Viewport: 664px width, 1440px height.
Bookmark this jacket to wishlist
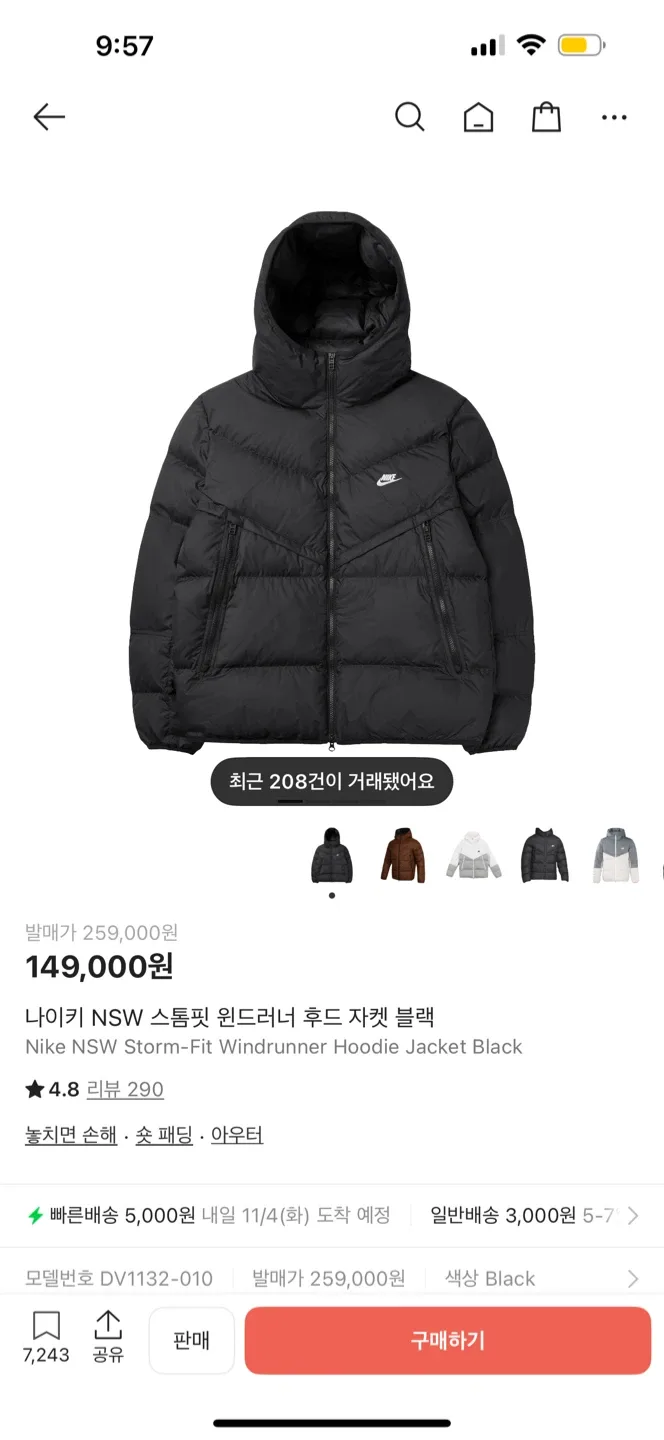coord(46,1338)
